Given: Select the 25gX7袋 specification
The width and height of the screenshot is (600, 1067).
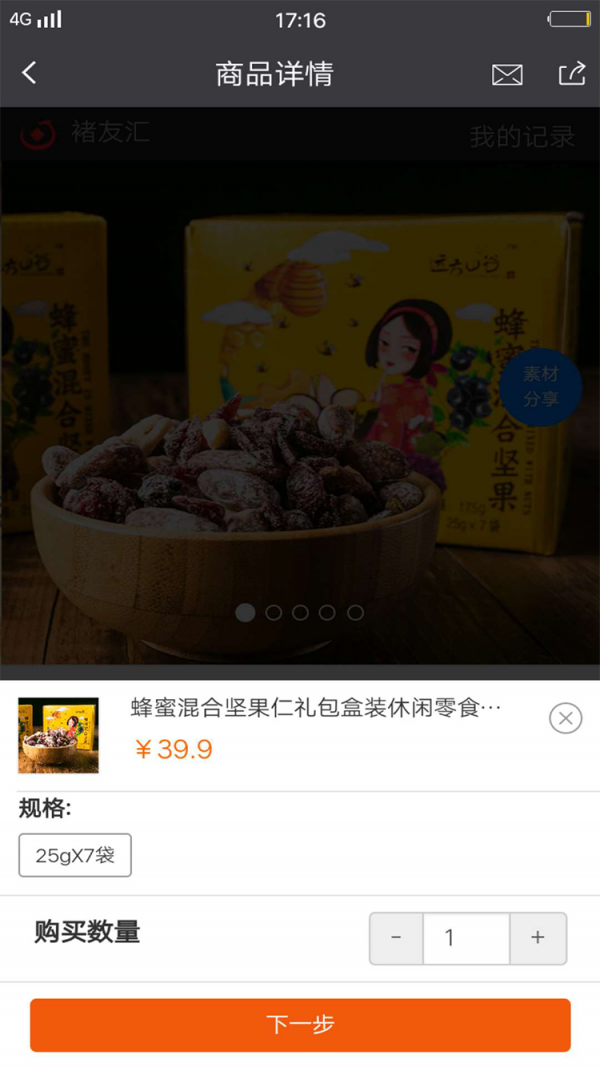Looking at the screenshot, I should tap(75, 855).
